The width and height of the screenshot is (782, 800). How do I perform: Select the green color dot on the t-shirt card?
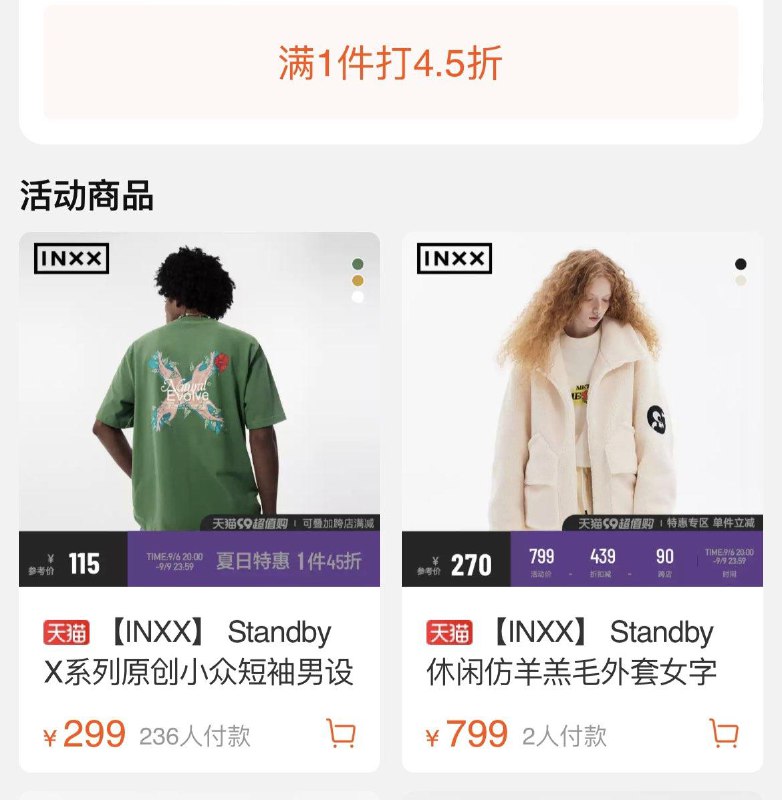360,263
